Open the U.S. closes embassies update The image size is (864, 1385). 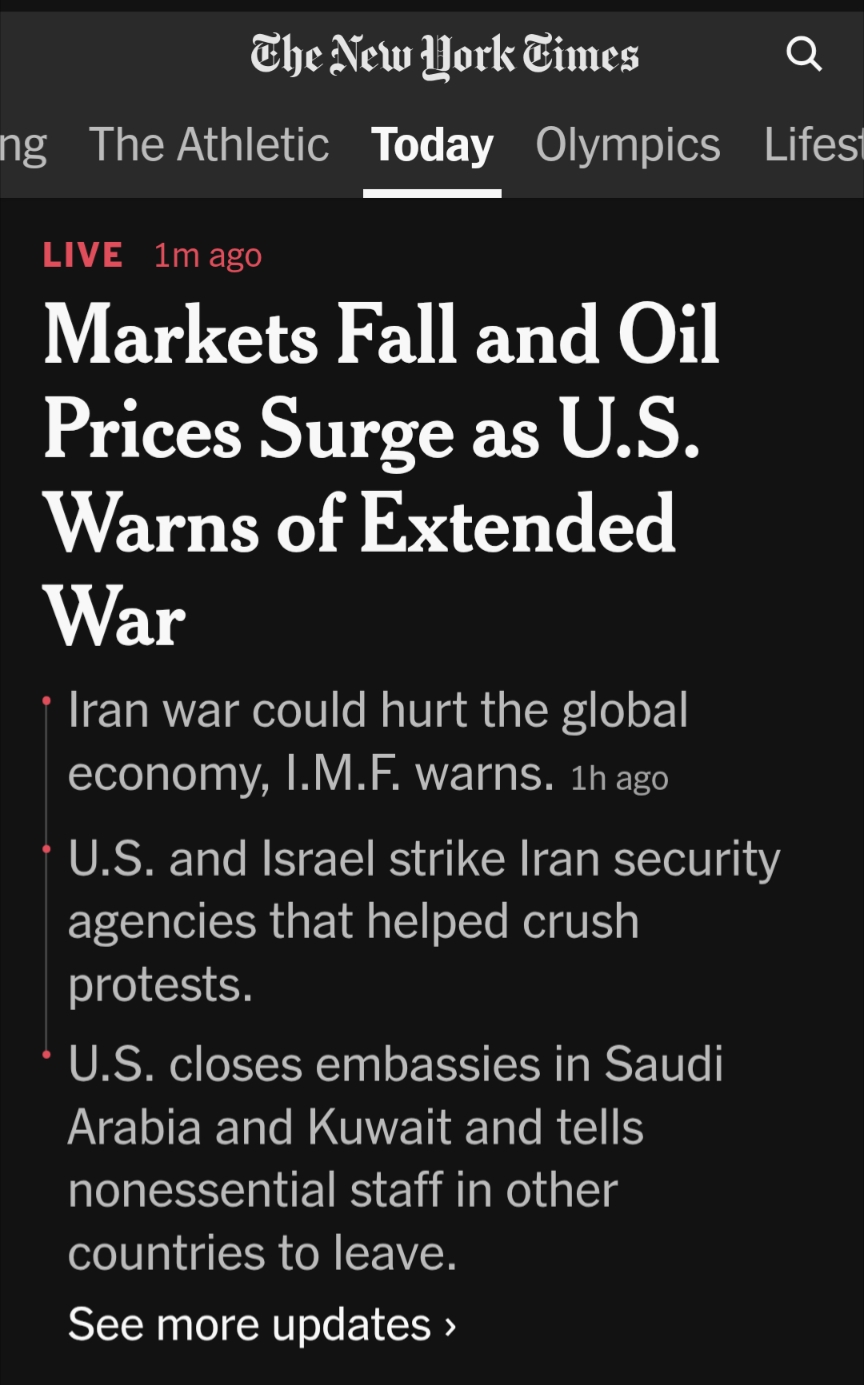click(x=395, y=1158)
